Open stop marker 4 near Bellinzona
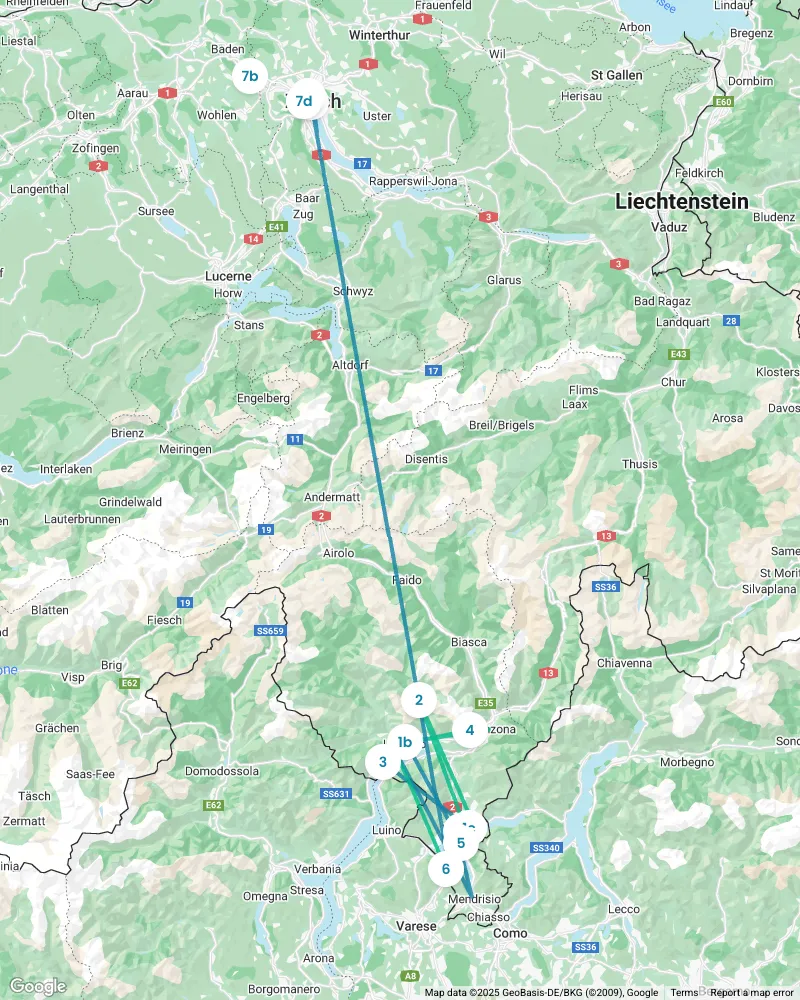Screen dimensions: 800x1000 (x=469, y=730)
